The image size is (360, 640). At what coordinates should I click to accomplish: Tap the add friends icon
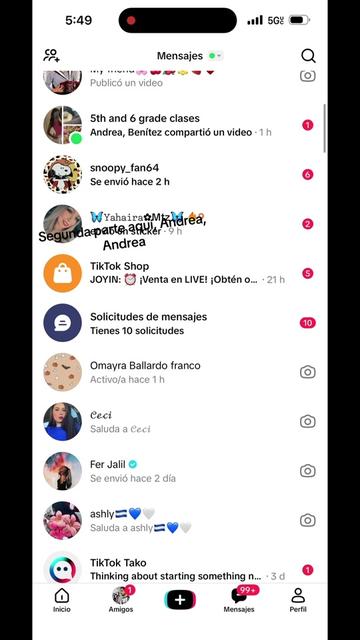[x=51, y=56]
